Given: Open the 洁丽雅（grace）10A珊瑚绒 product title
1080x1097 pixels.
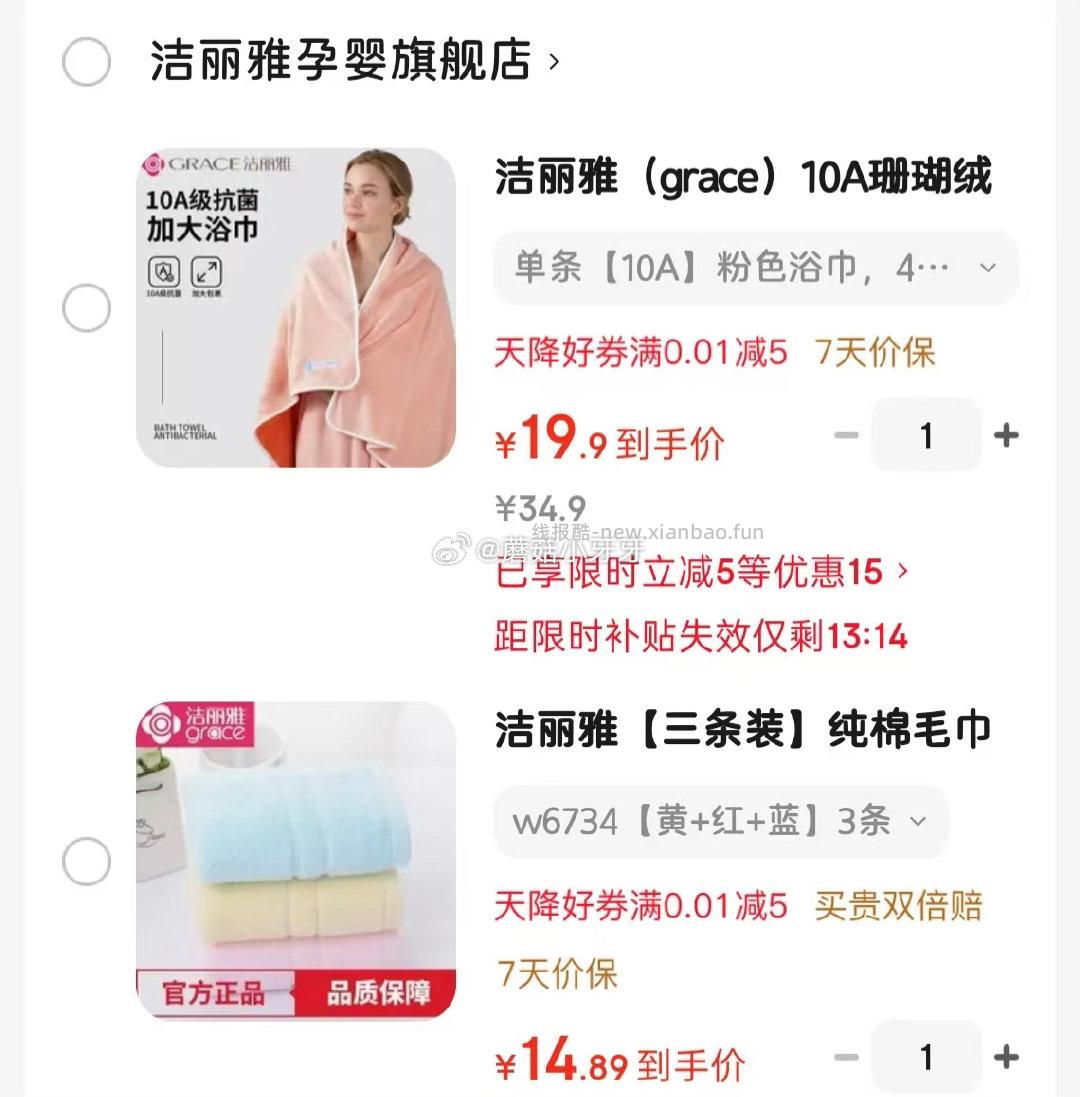Looking at the screenshot, I should tap(740, 177).
